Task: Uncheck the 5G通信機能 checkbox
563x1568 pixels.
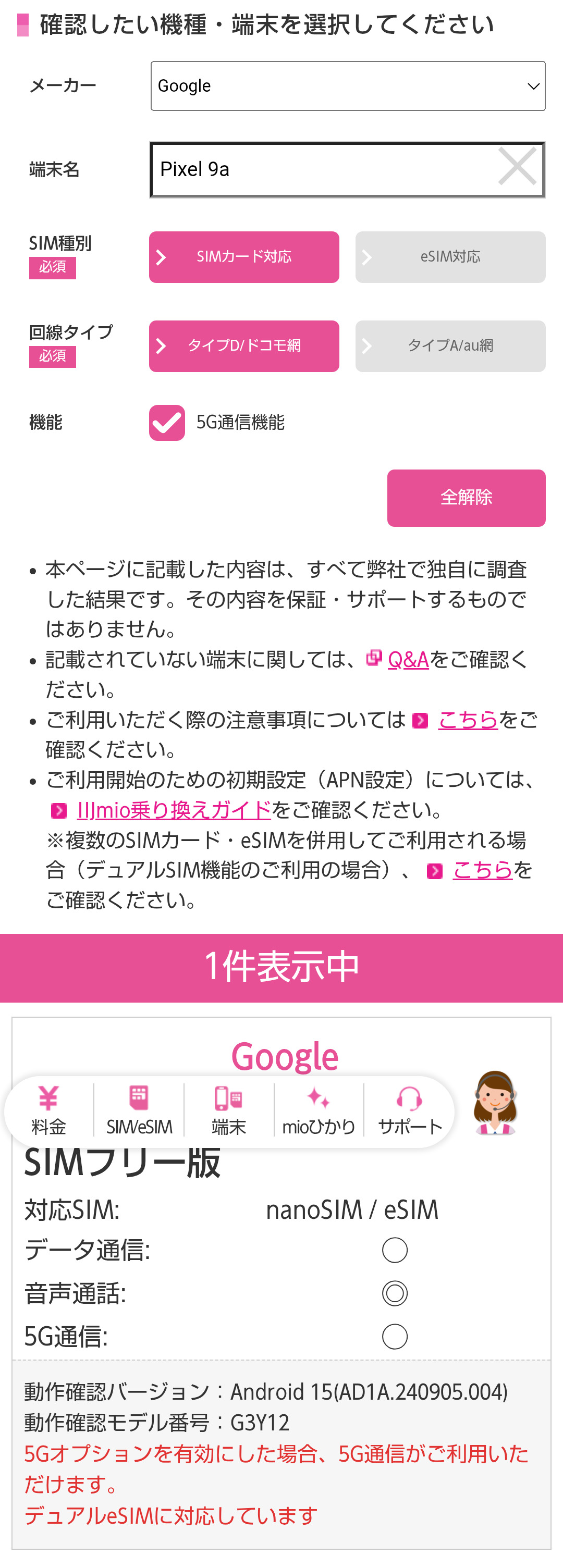Action: [x=167, y=423]
